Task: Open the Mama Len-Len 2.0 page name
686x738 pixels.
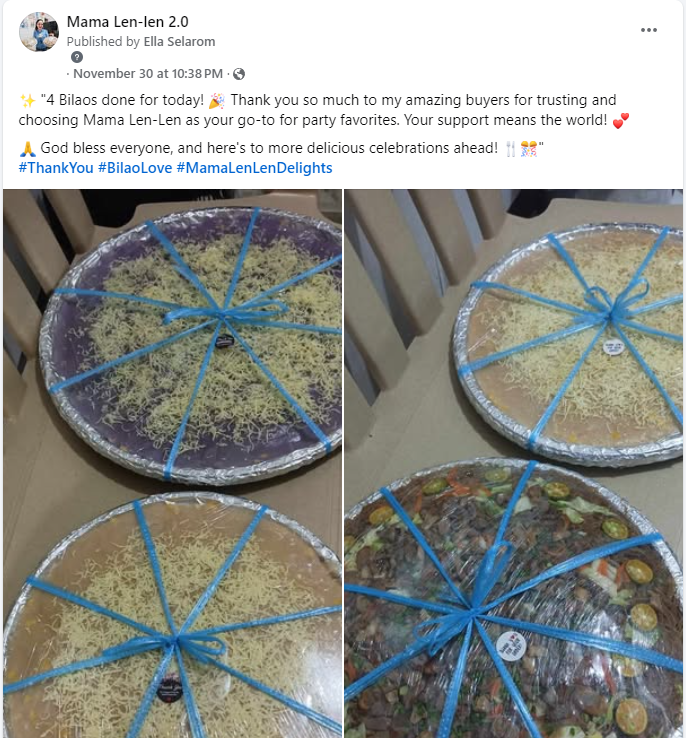Action: [127, 21]
